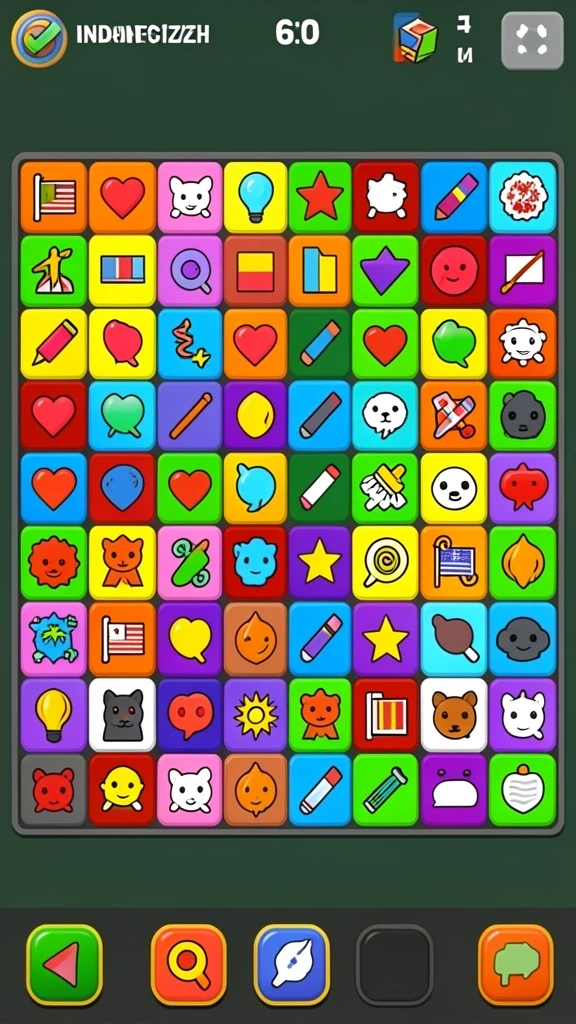Tap the yellow light bulb on purple tile
Image resolution: width=576 pixels, height=1024 pixels.
54,714
